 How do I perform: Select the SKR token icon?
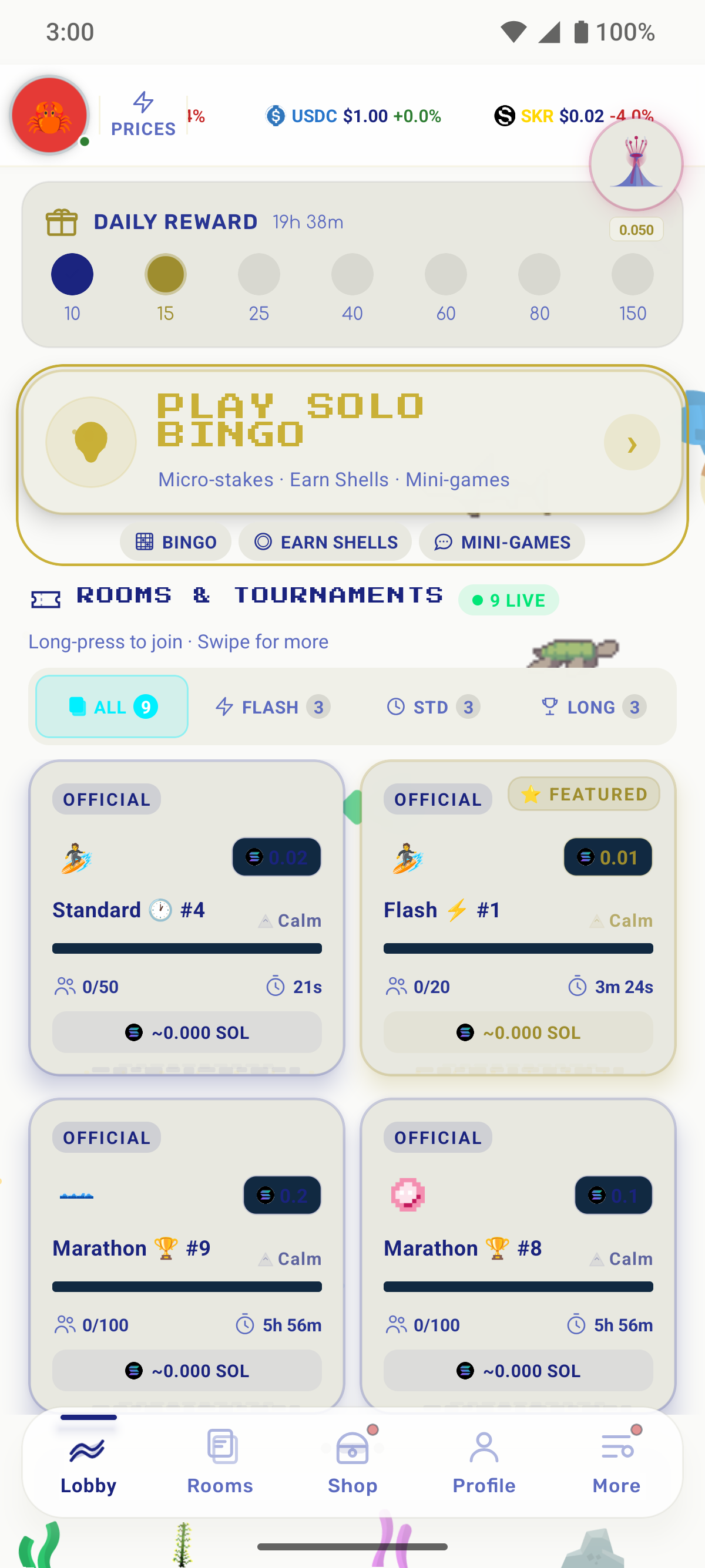pyautogui.click(x=505, y=116)
